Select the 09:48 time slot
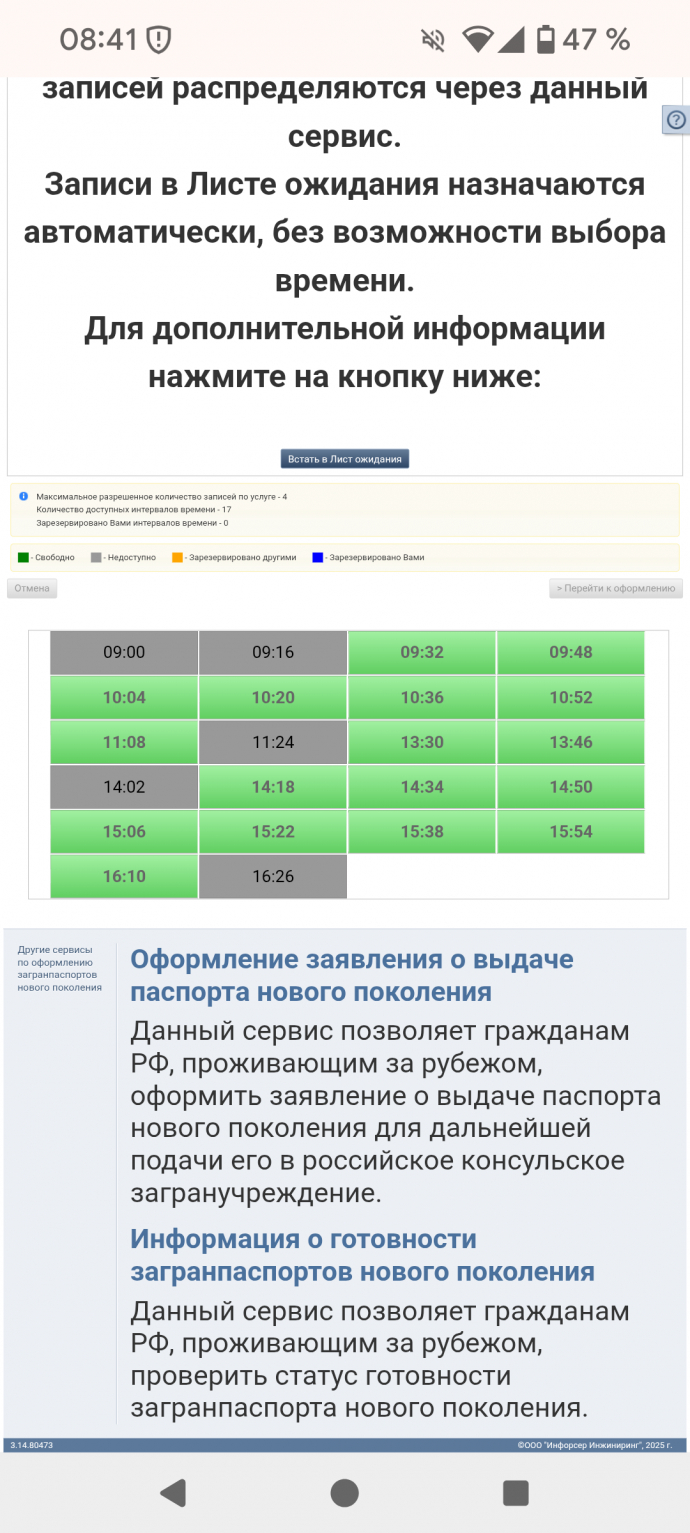The height and width of the screenshot is (1533, 690). [570, 652]
